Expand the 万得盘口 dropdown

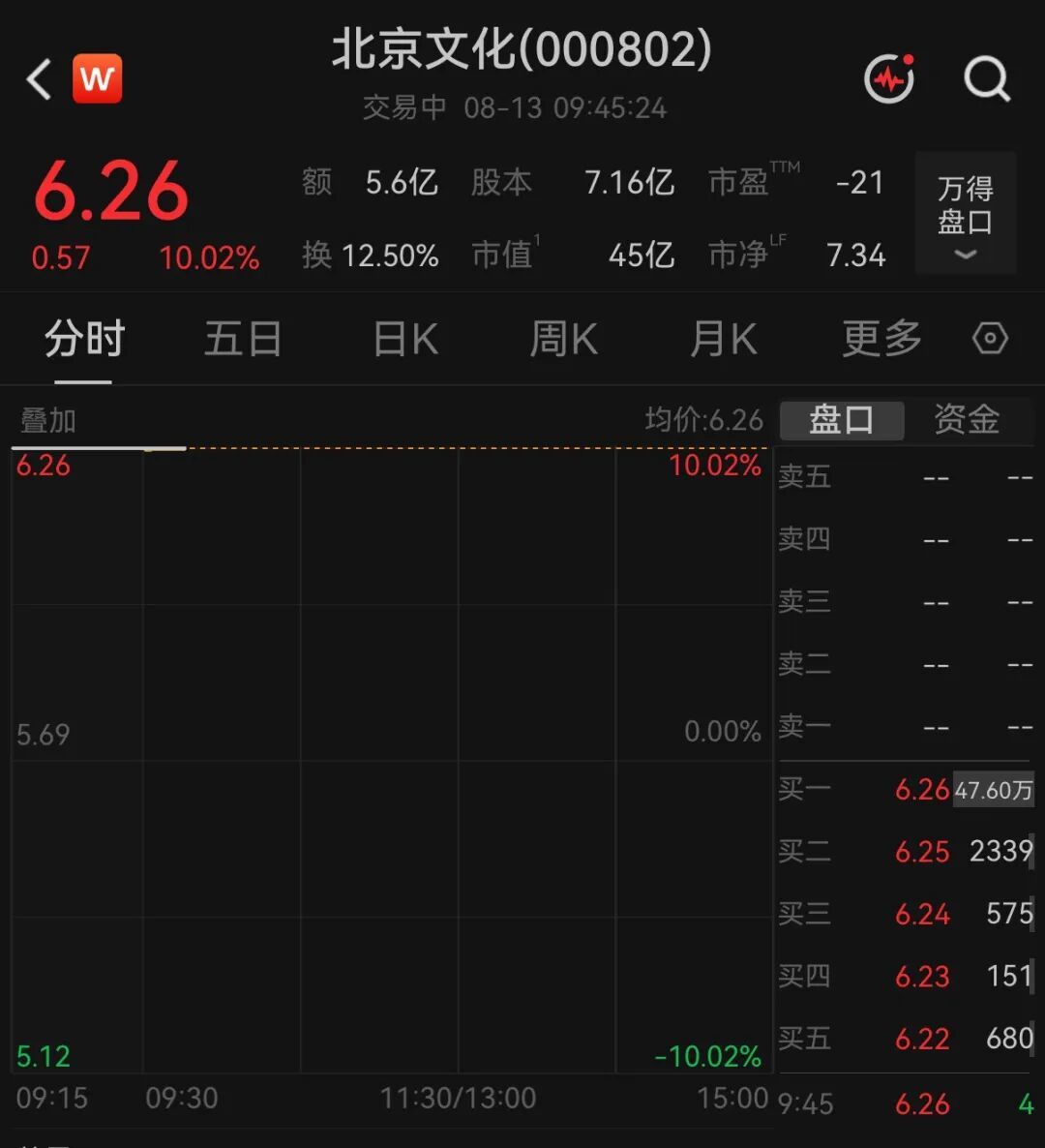(x=966, y=213)
